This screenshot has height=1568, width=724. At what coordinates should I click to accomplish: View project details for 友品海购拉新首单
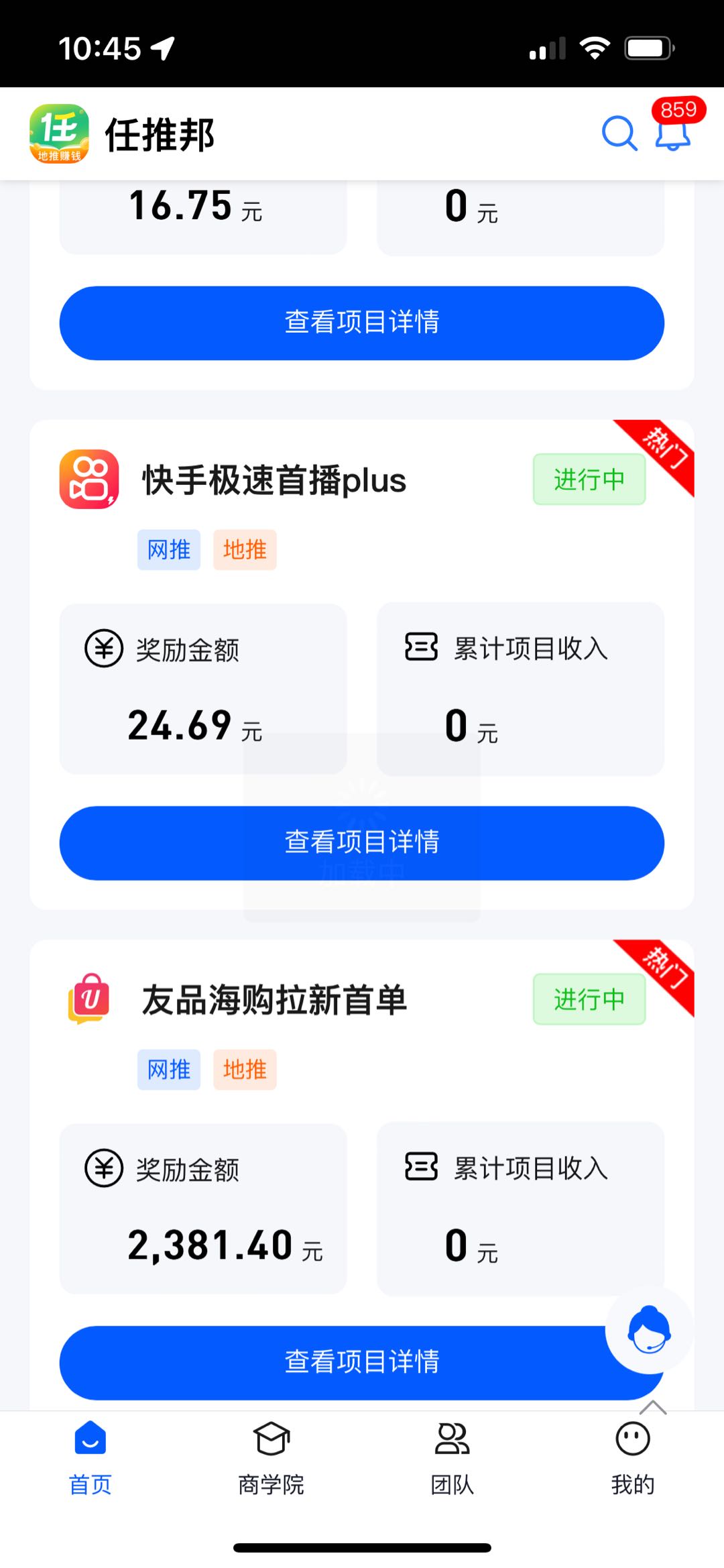pos(335,1362)
